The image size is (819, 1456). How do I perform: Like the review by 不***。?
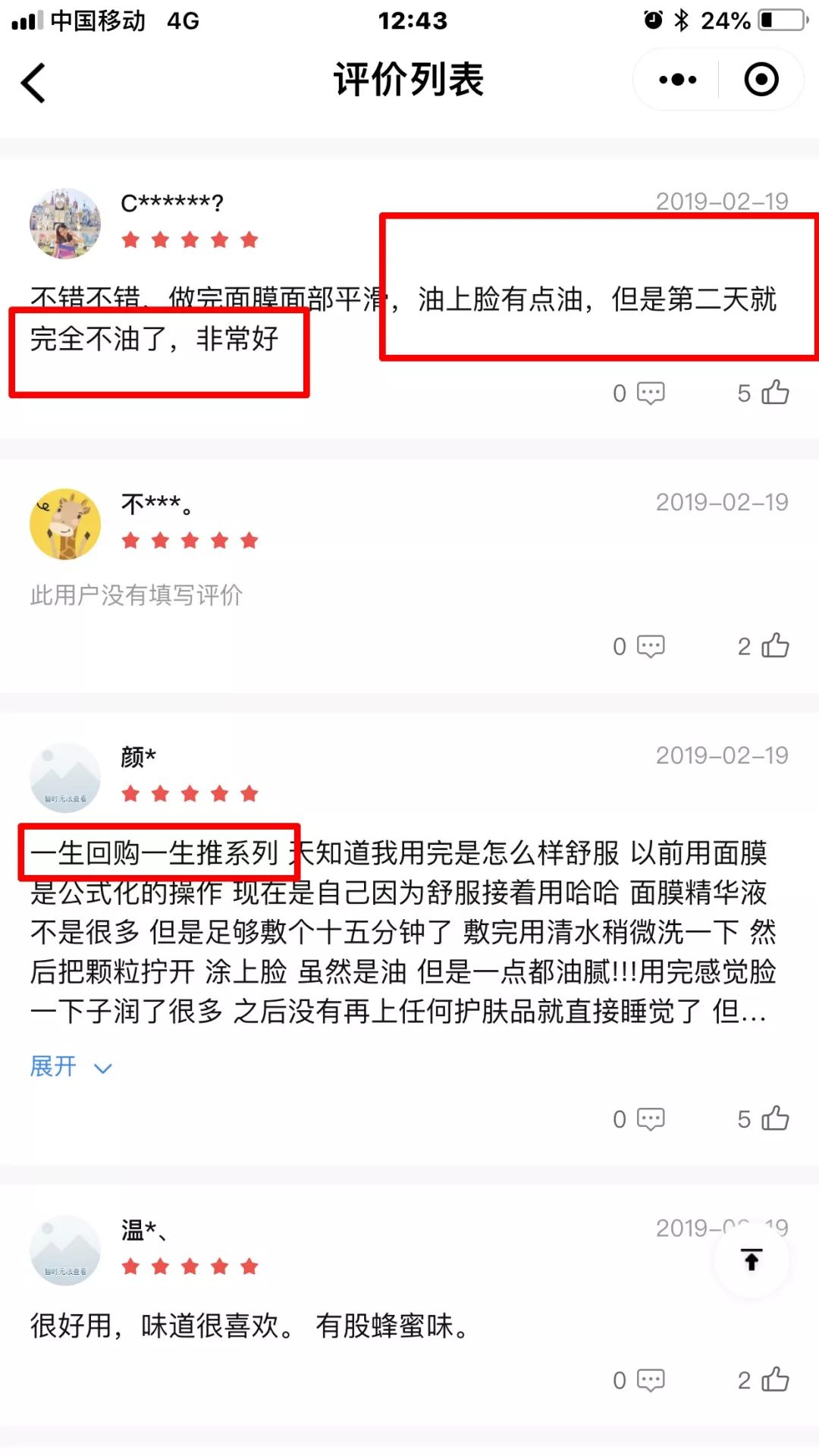point(764,646)
